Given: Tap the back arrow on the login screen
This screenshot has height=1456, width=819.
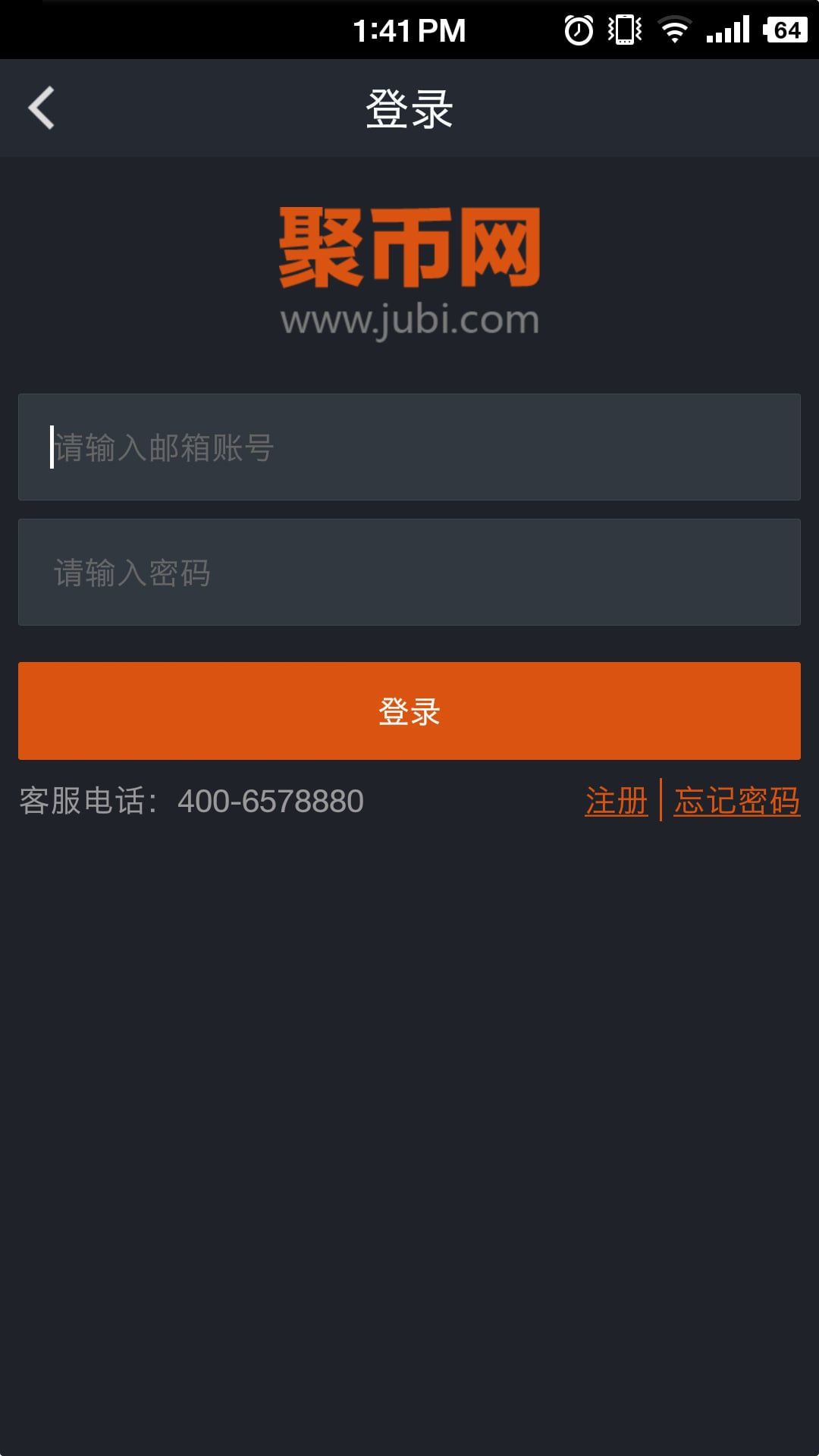Looking at the screenshot, I should (41, 106).
